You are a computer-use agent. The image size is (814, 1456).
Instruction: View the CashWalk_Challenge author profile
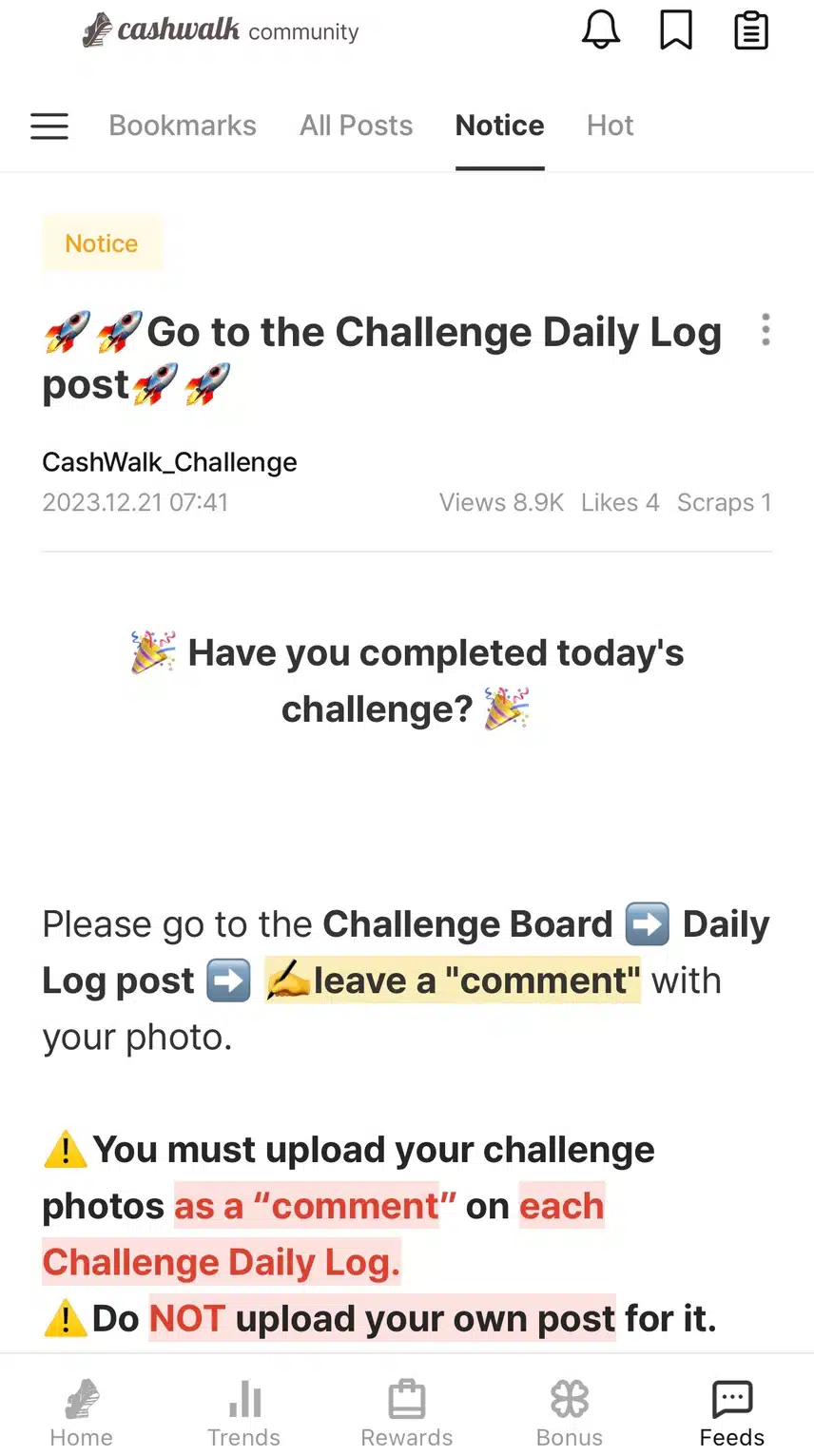click(169, 462)
